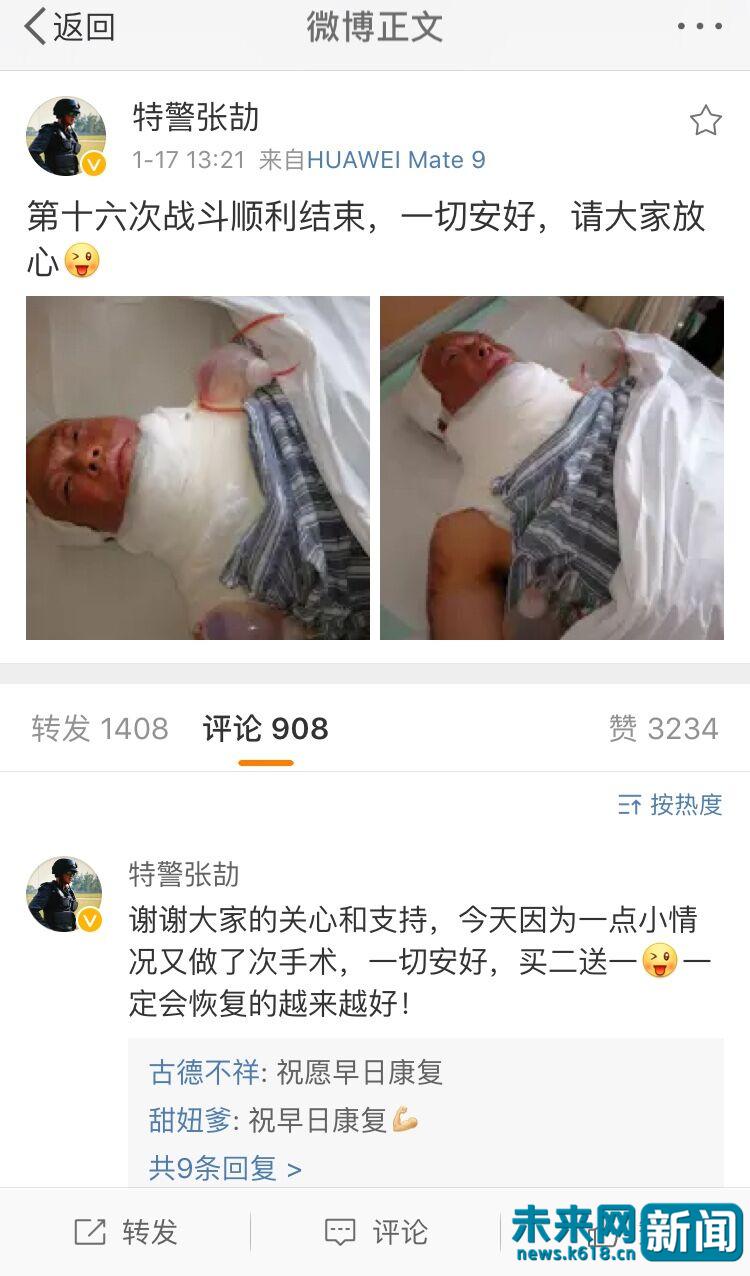This screenshot has height=1276, width=750.
Task: Switch to the 转发 1408 tab
Action: coord(100,729)
